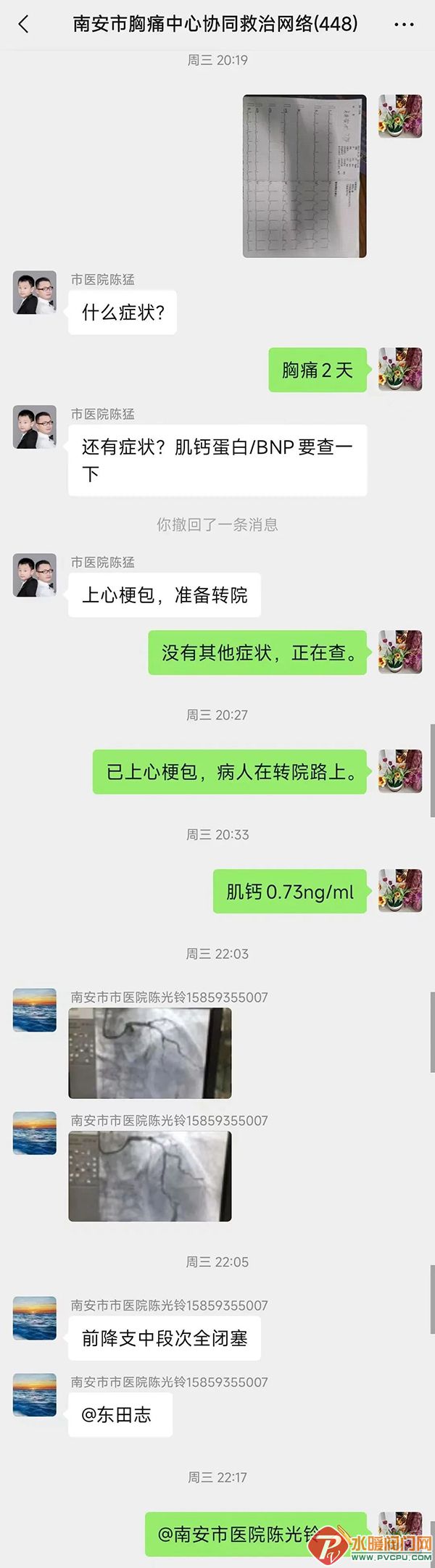Open 市医院陈猛's avatar beside 什么症状
This screenshot has height=1568, width=435.
pos(35,293)
